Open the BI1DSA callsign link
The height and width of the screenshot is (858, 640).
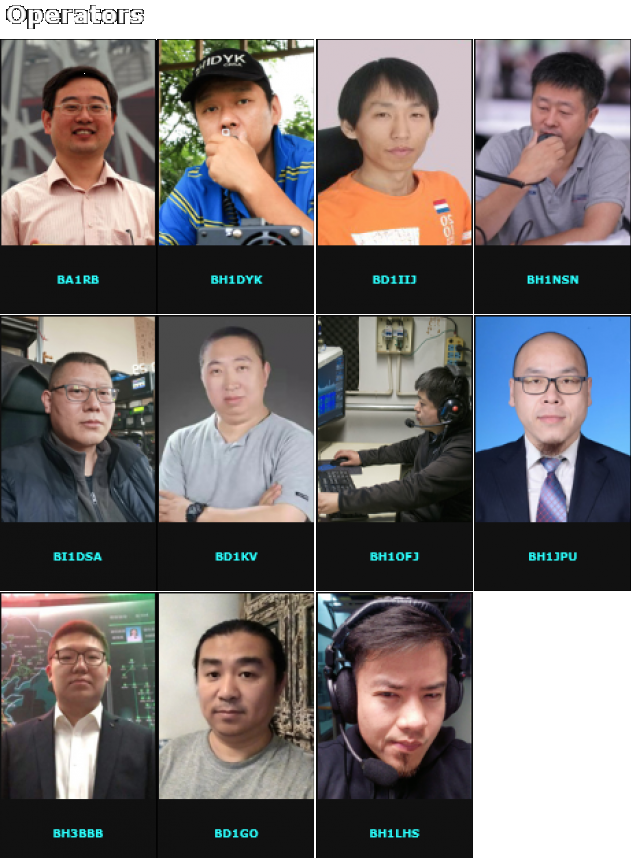tap(78, 556)
